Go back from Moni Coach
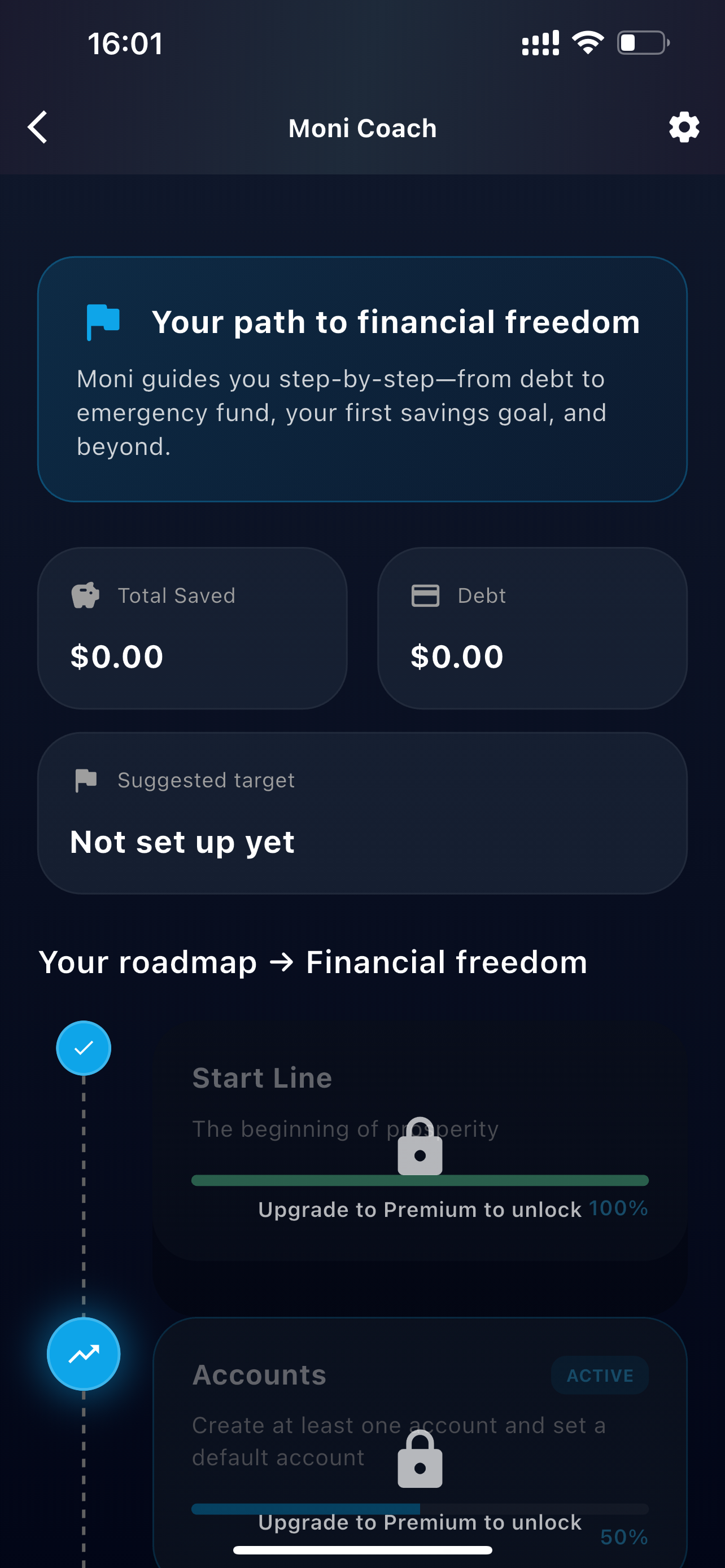Viewport: 725px width, 1568px height. [x=38, y=128]
